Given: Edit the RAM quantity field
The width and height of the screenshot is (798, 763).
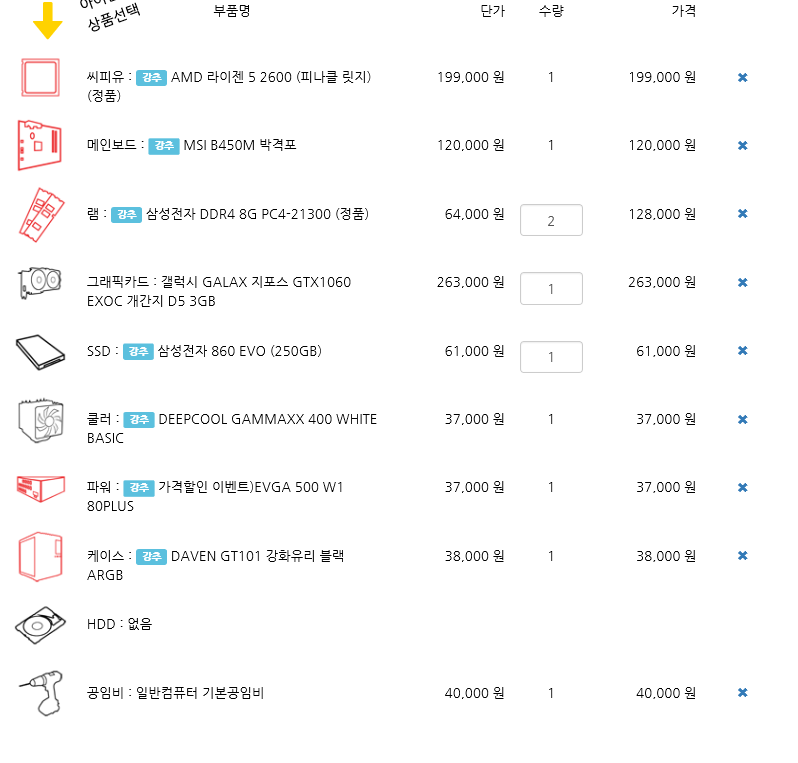Looking at the screenshot, I should pyautogui.click(x=551, y=220).
